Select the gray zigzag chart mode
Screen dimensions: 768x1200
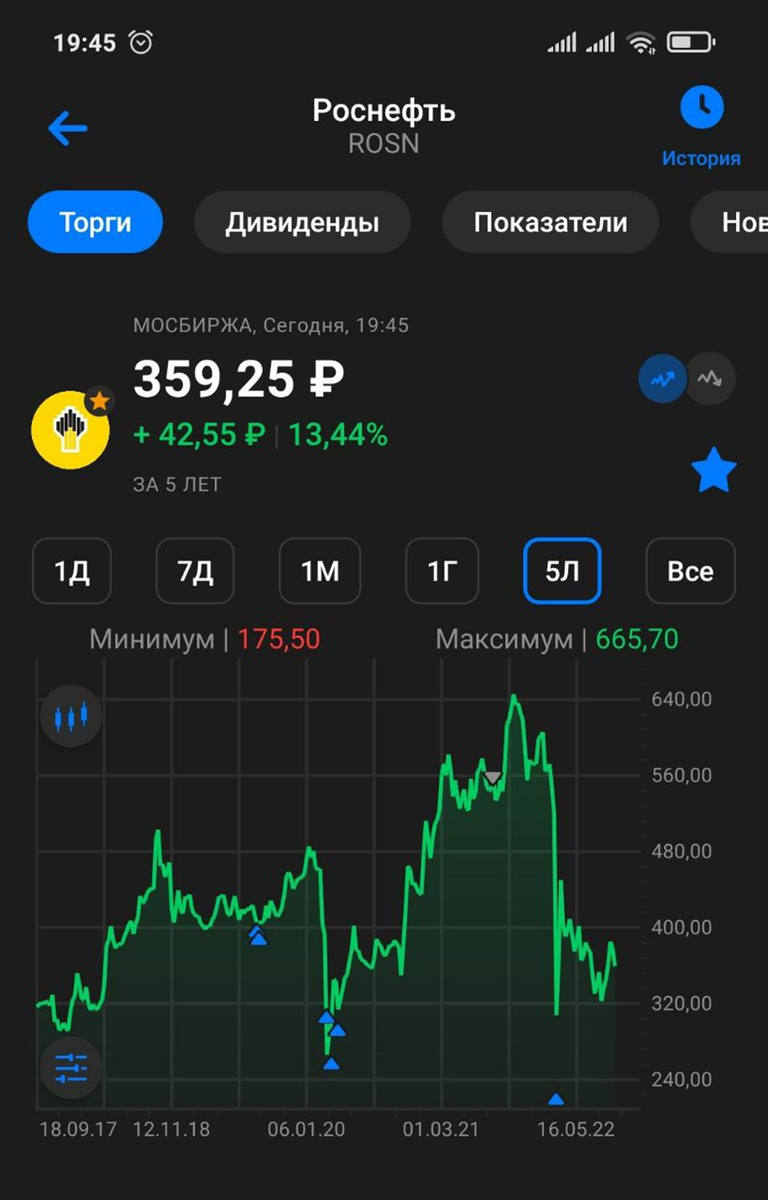(x=711, y=379)
